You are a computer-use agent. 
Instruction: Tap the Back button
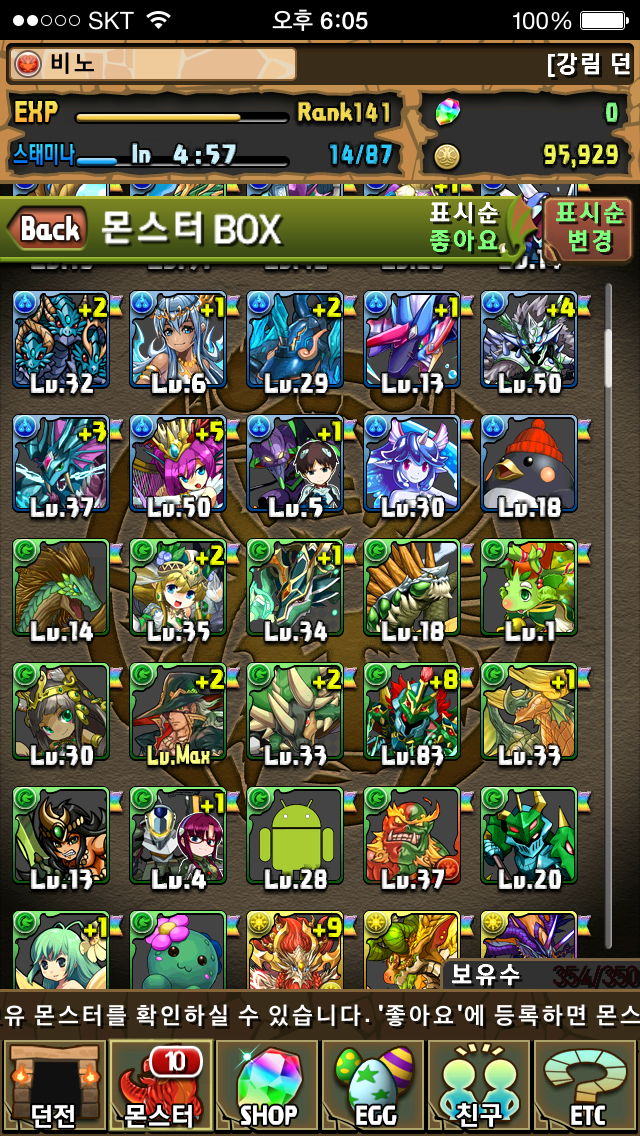[x=48, y=229]
